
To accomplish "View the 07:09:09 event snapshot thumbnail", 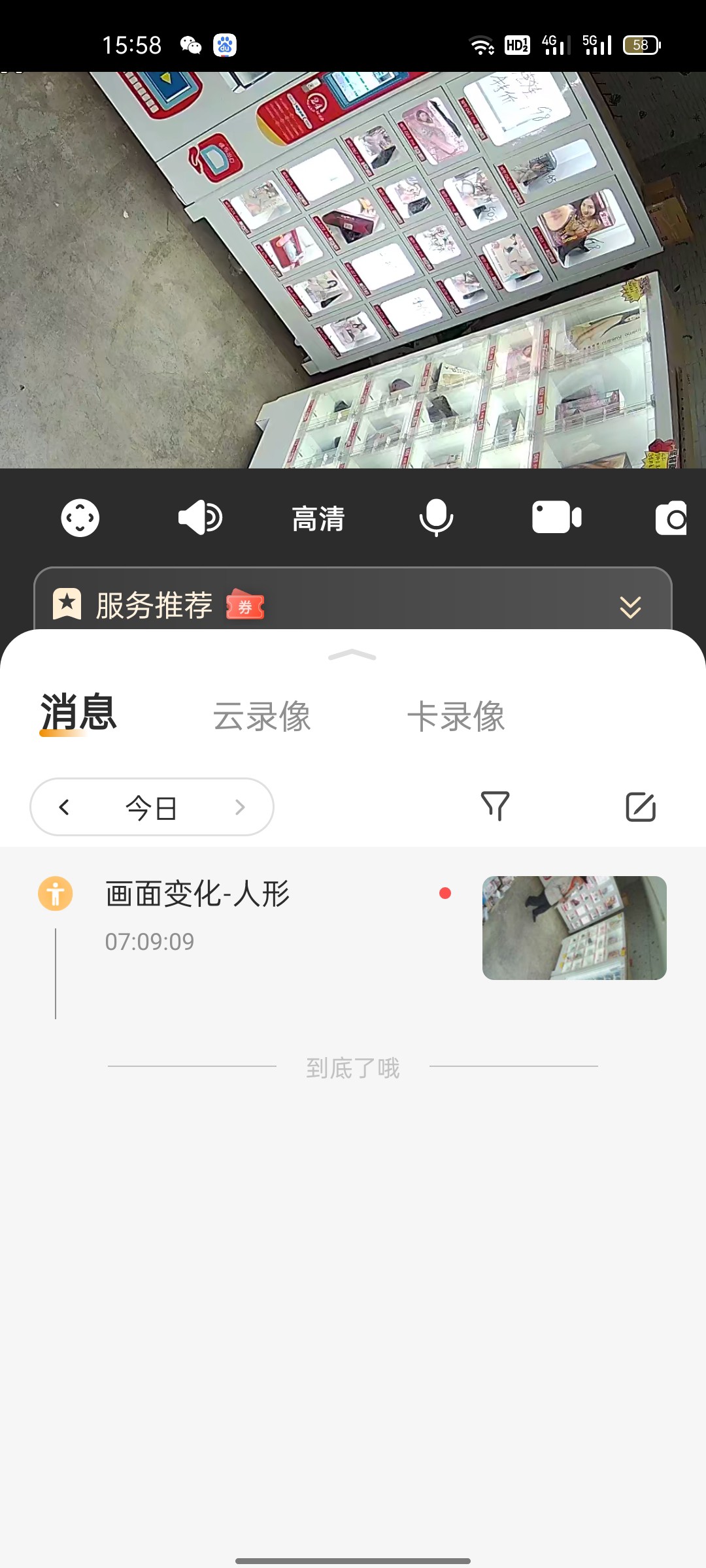I will click(x=574, y=928).
